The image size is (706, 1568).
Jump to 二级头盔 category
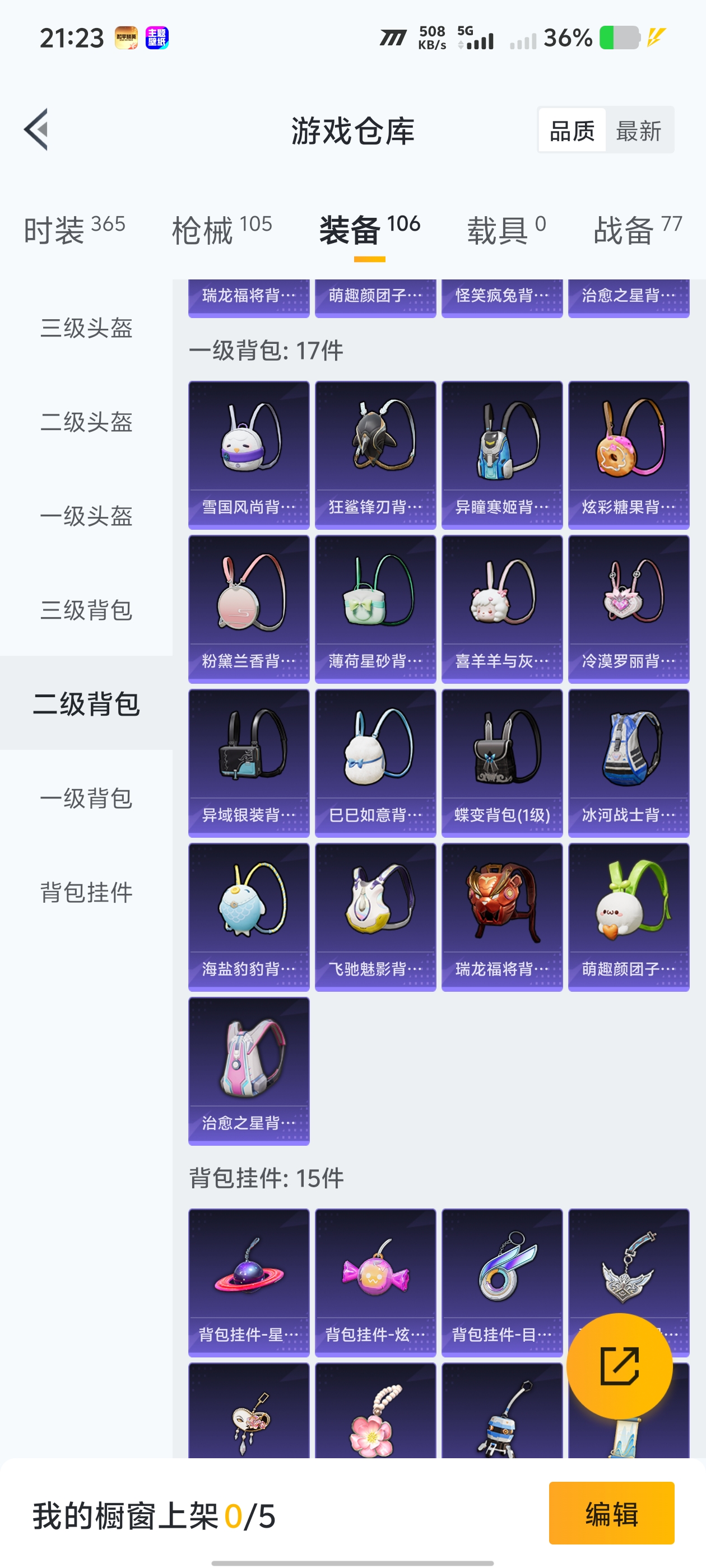(86, 422)
